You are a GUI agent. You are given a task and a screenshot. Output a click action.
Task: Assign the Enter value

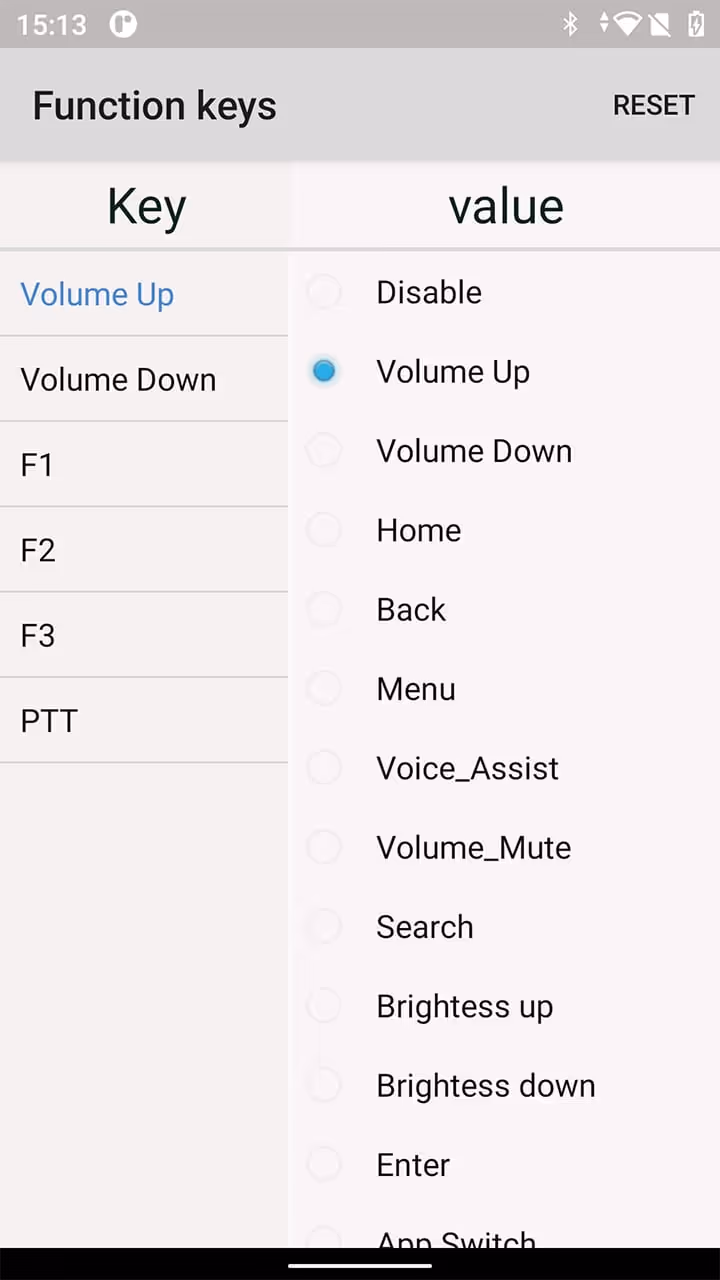[504, 1165]
